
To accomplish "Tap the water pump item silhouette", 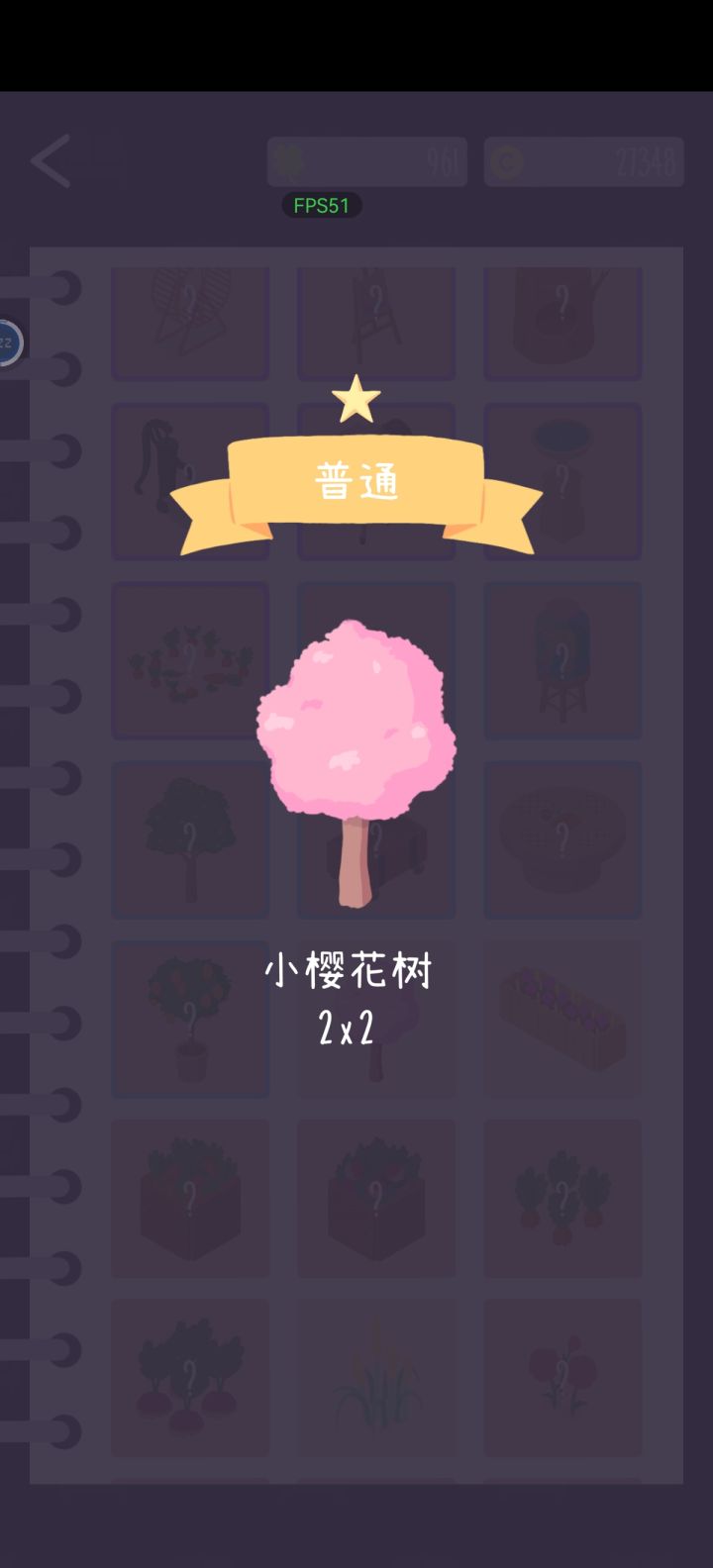I will 190,482.
